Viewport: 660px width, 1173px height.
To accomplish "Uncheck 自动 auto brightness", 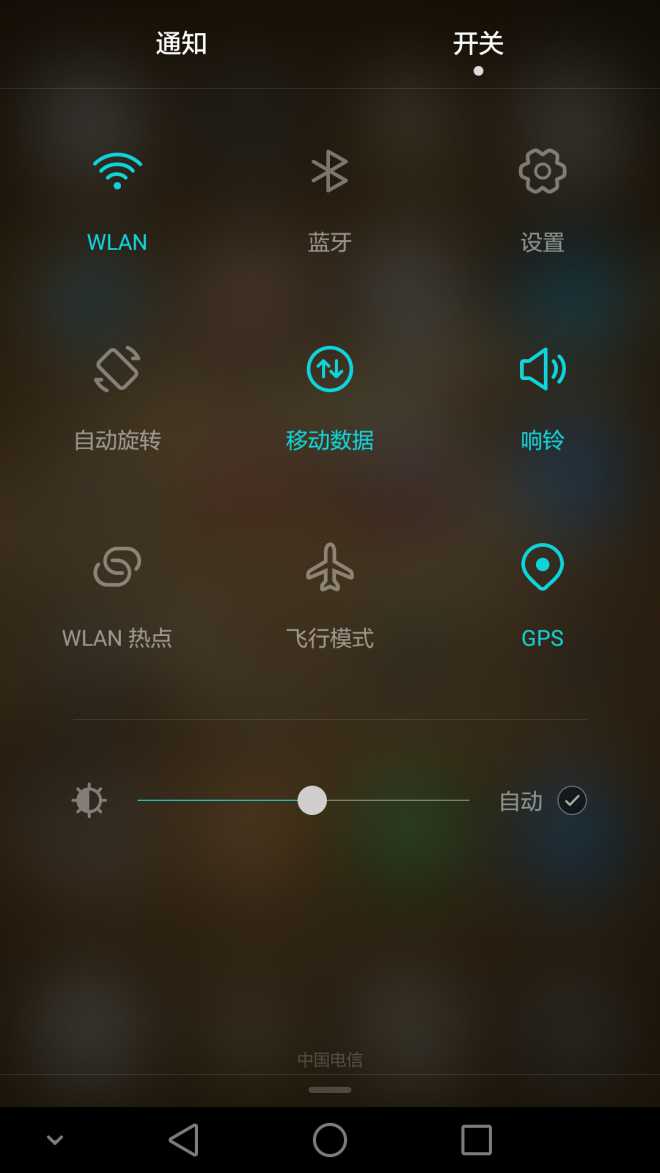I will point(571,800).
